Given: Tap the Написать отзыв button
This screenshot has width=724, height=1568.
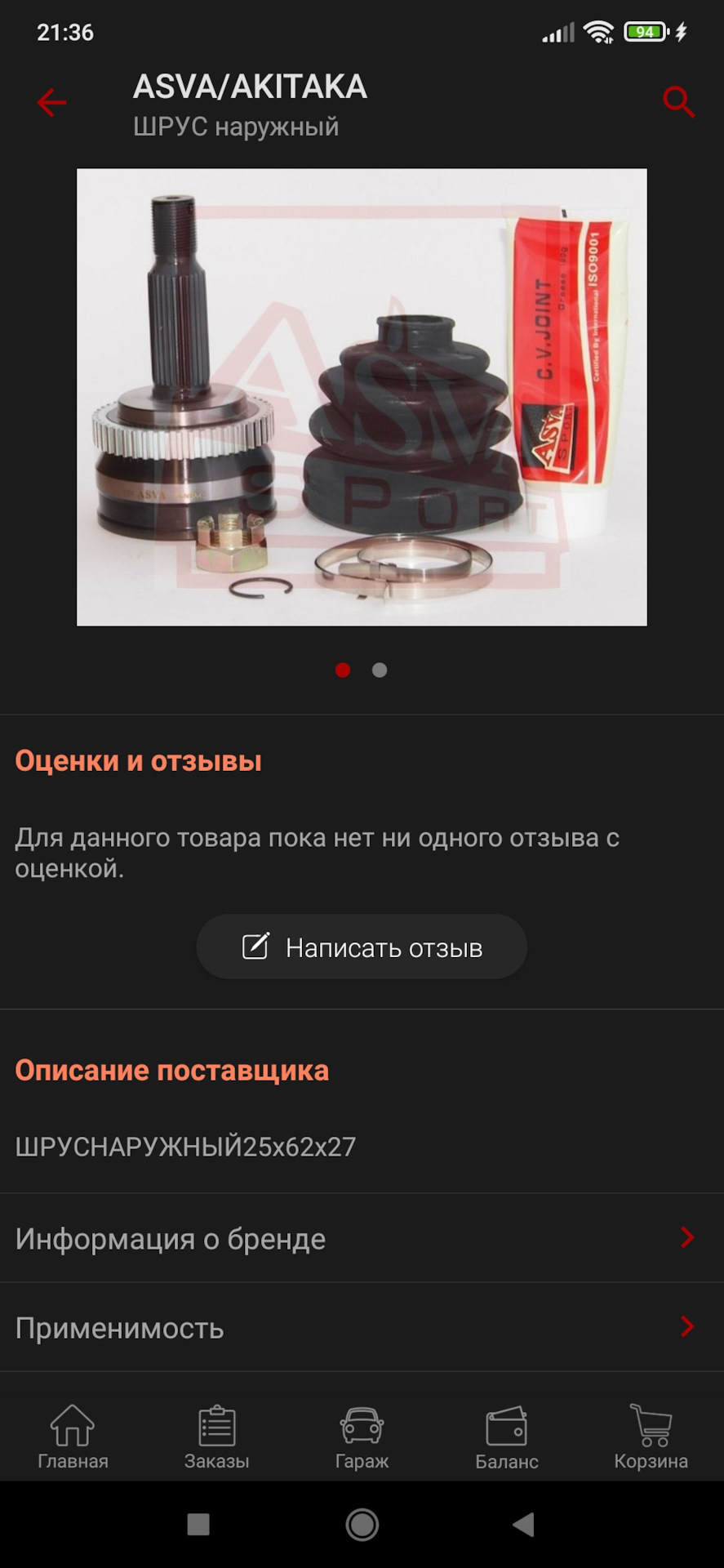Looking at the screenshot, I should [x=362, y=947].
